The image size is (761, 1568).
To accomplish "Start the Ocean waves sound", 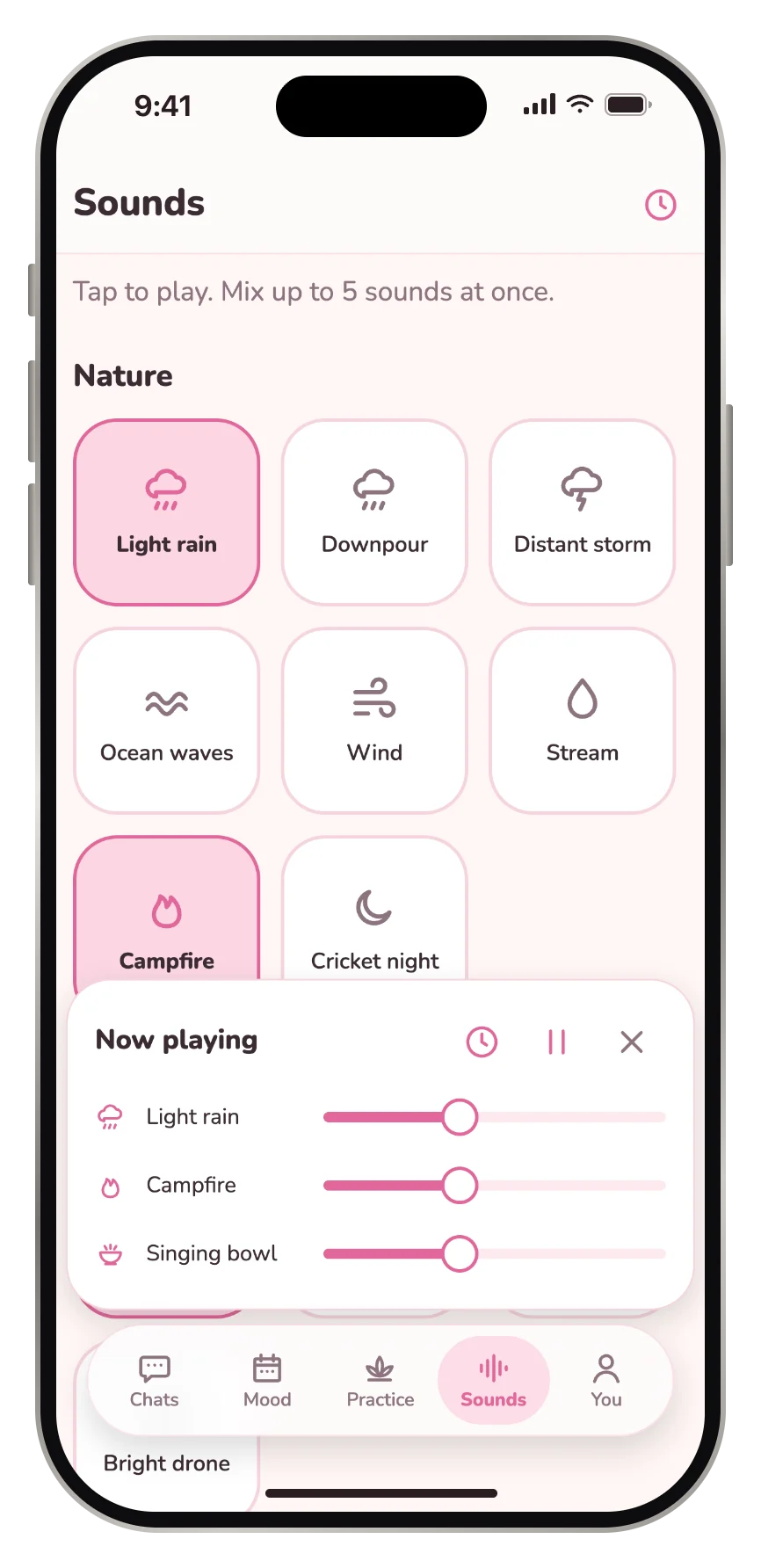I will tap(167, 721).
